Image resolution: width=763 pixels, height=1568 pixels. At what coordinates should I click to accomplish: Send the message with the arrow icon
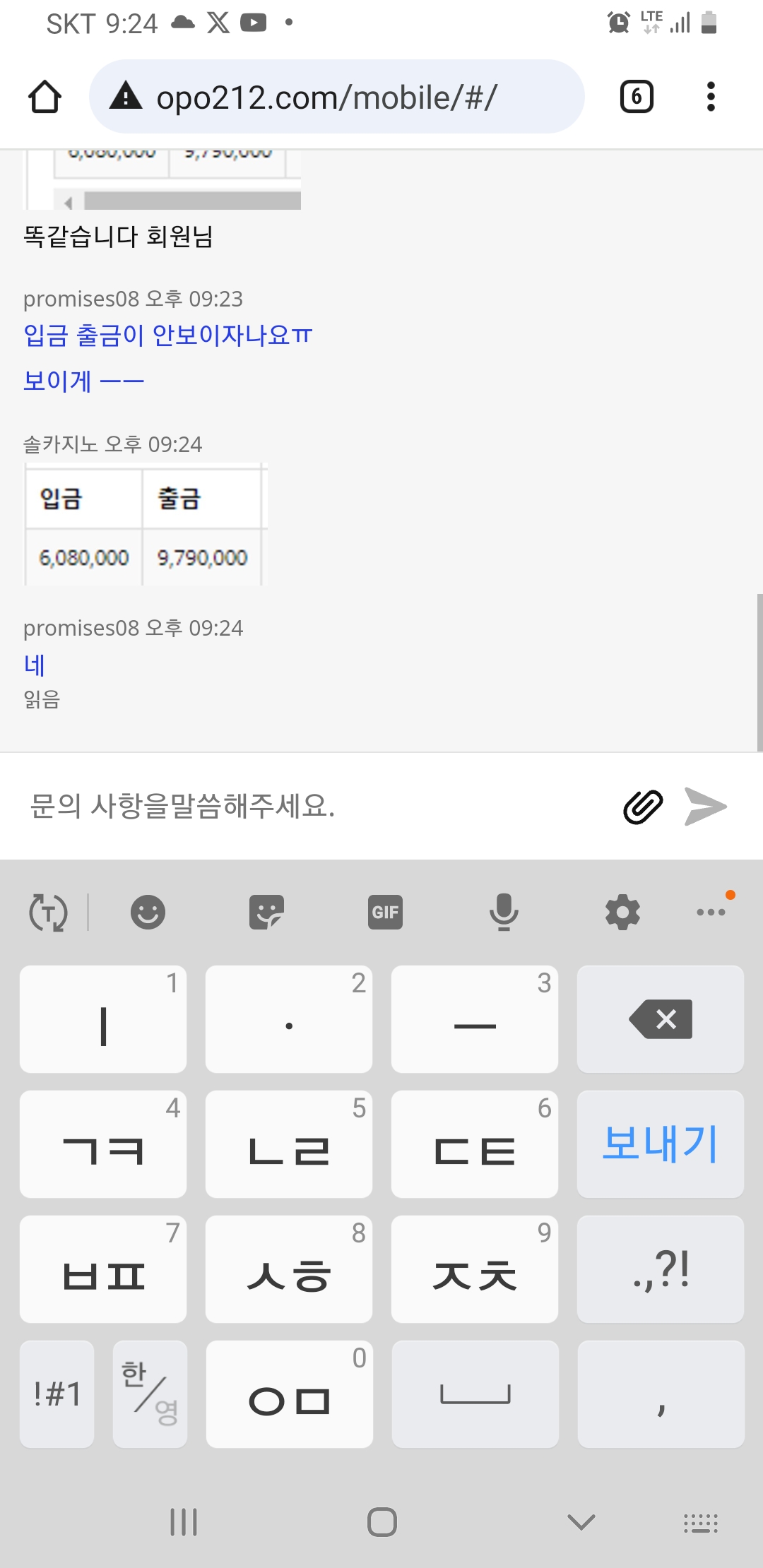coord(706,807)
